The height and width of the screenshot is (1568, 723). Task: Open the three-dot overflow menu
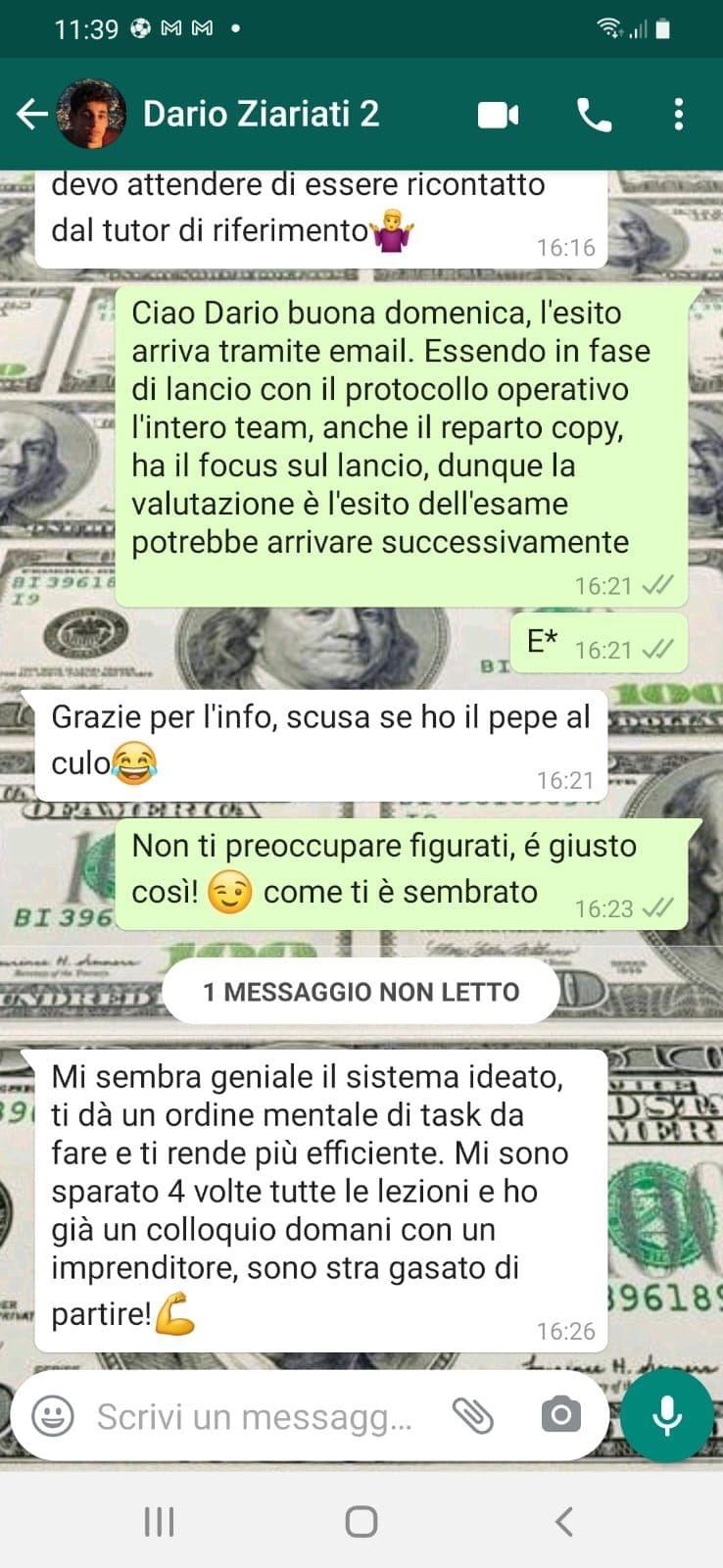pyautogui.click(x=678, y=115)
